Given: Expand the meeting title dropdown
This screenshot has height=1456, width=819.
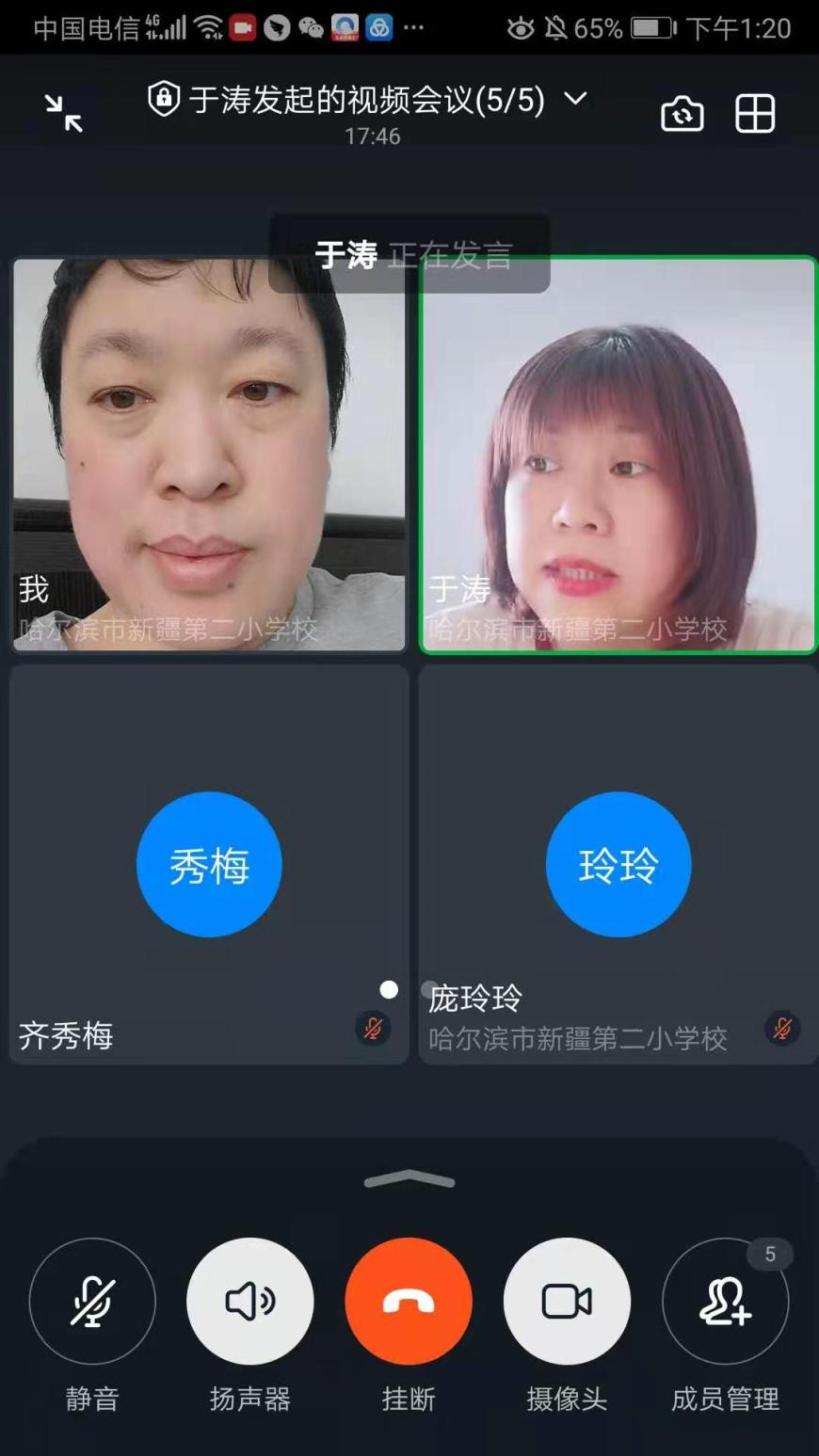Looking at the screenshot, I should (x=575, y=99).
